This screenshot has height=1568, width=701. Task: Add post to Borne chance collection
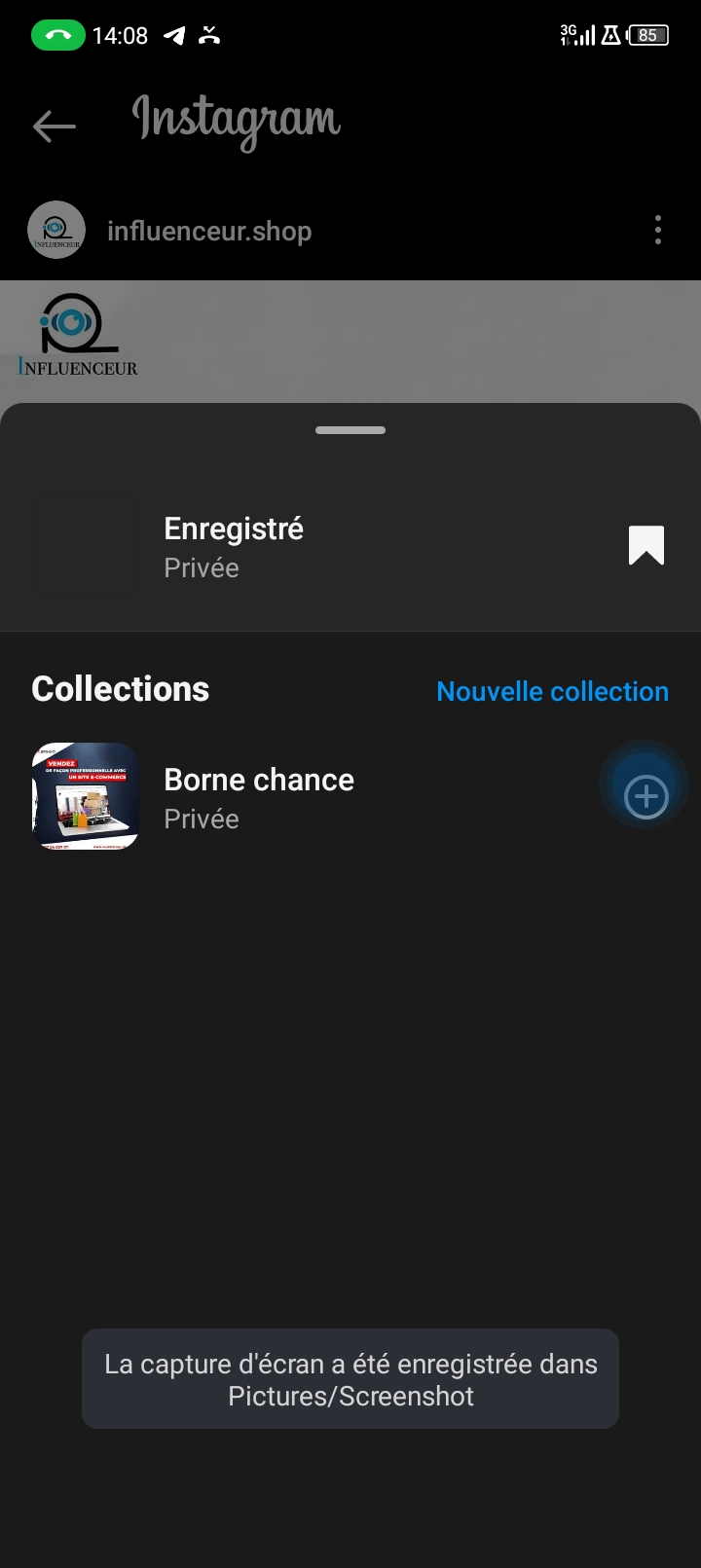[646, 797]
